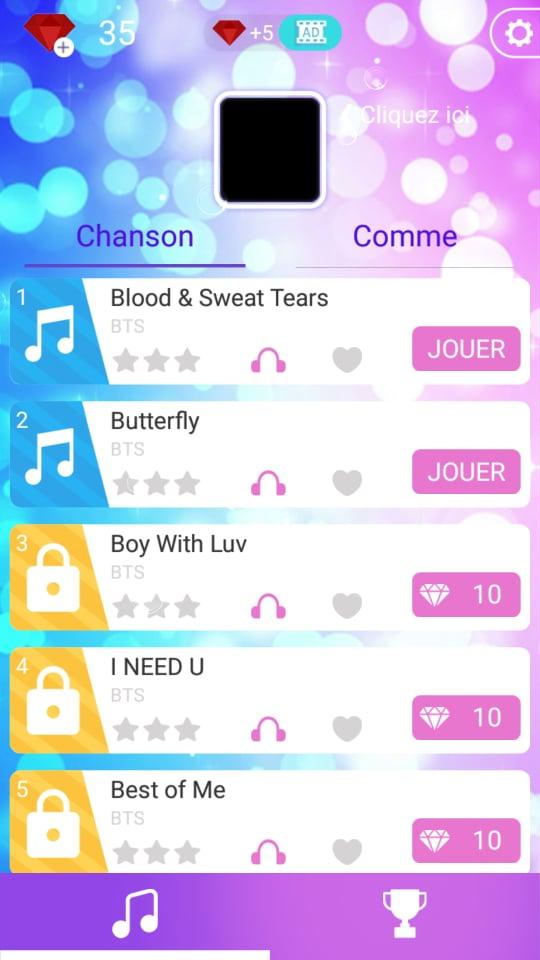Unlock Best of Me for 10 gems
540x960 pixels.
(466, 841)
